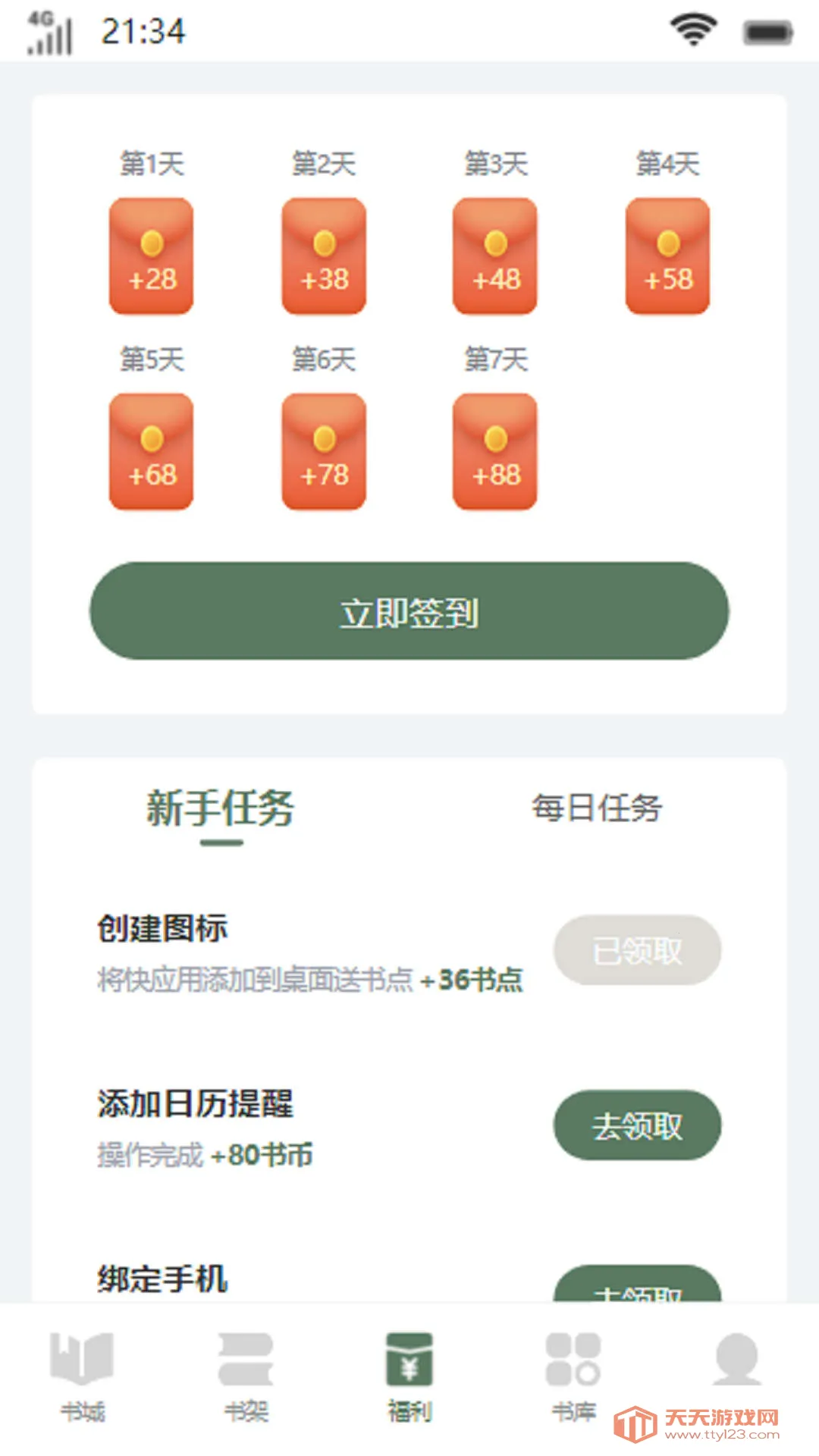Select the 新手任务 tab
The width and height of the screenshot is (819, 1456).
pos(221,808)
